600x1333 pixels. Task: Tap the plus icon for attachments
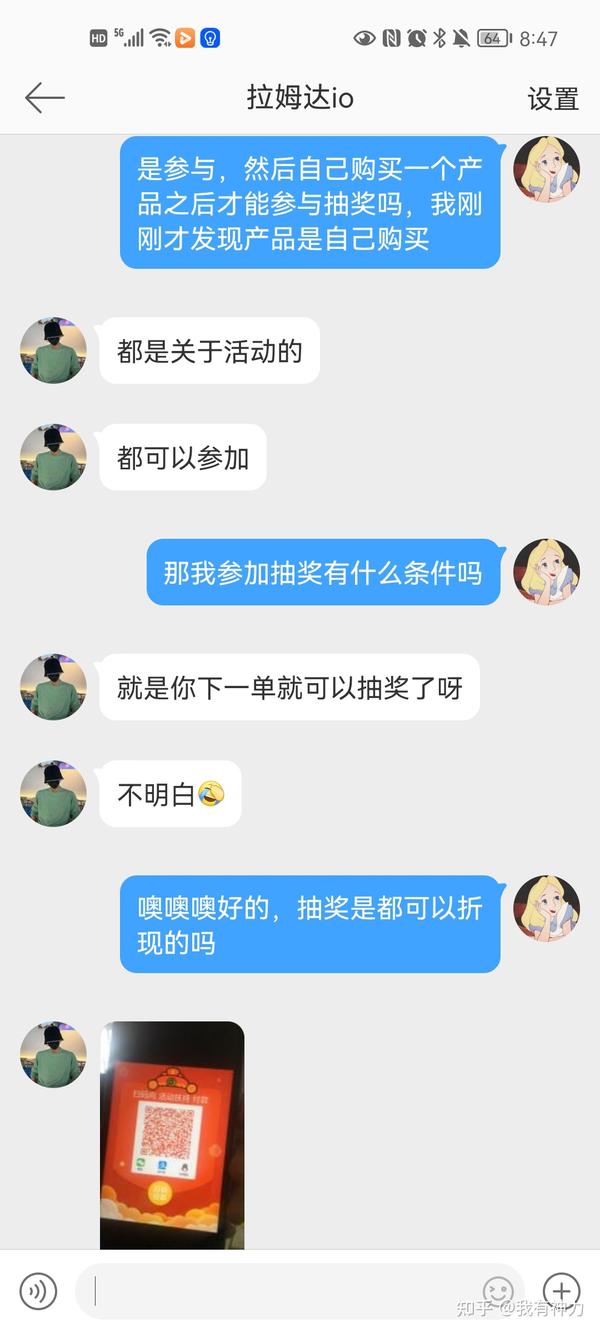[561, 1292]
